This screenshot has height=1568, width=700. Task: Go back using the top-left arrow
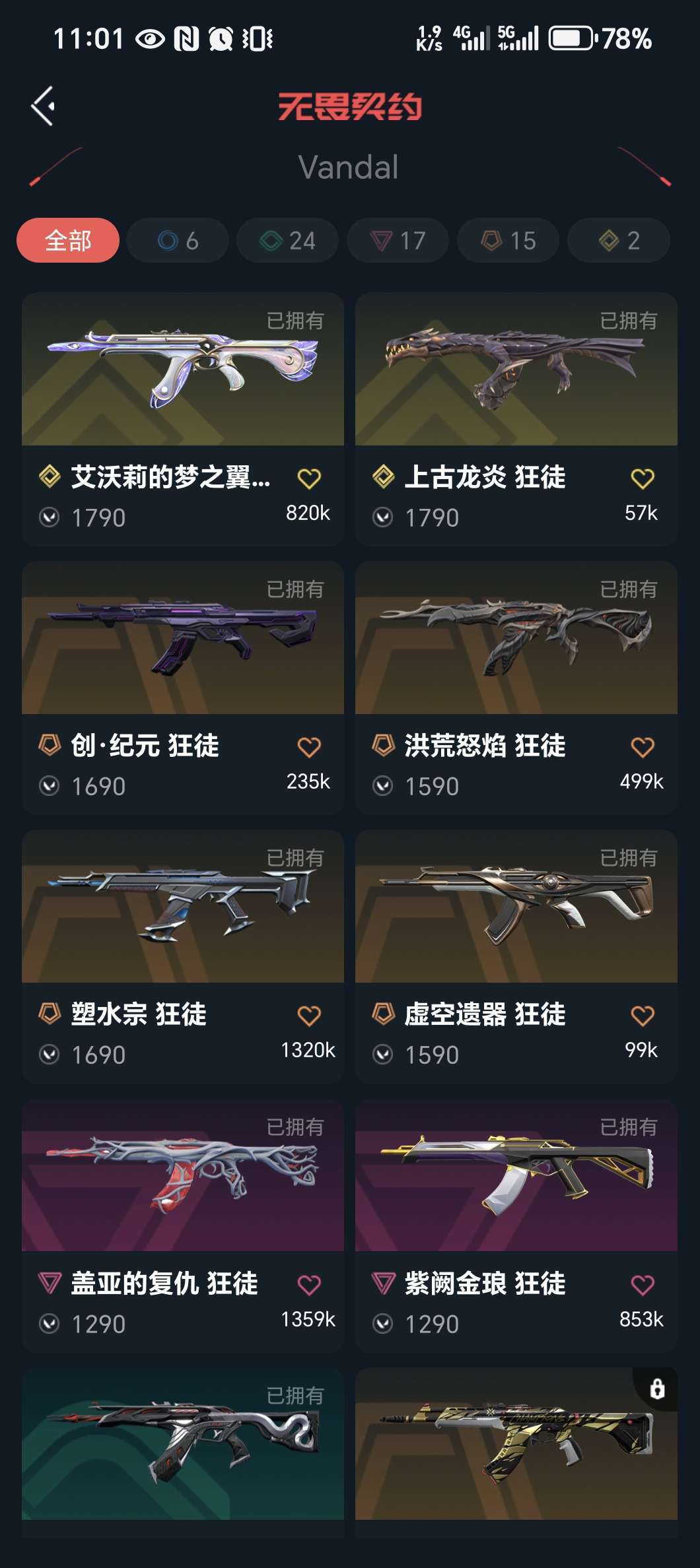click(43, 106)
